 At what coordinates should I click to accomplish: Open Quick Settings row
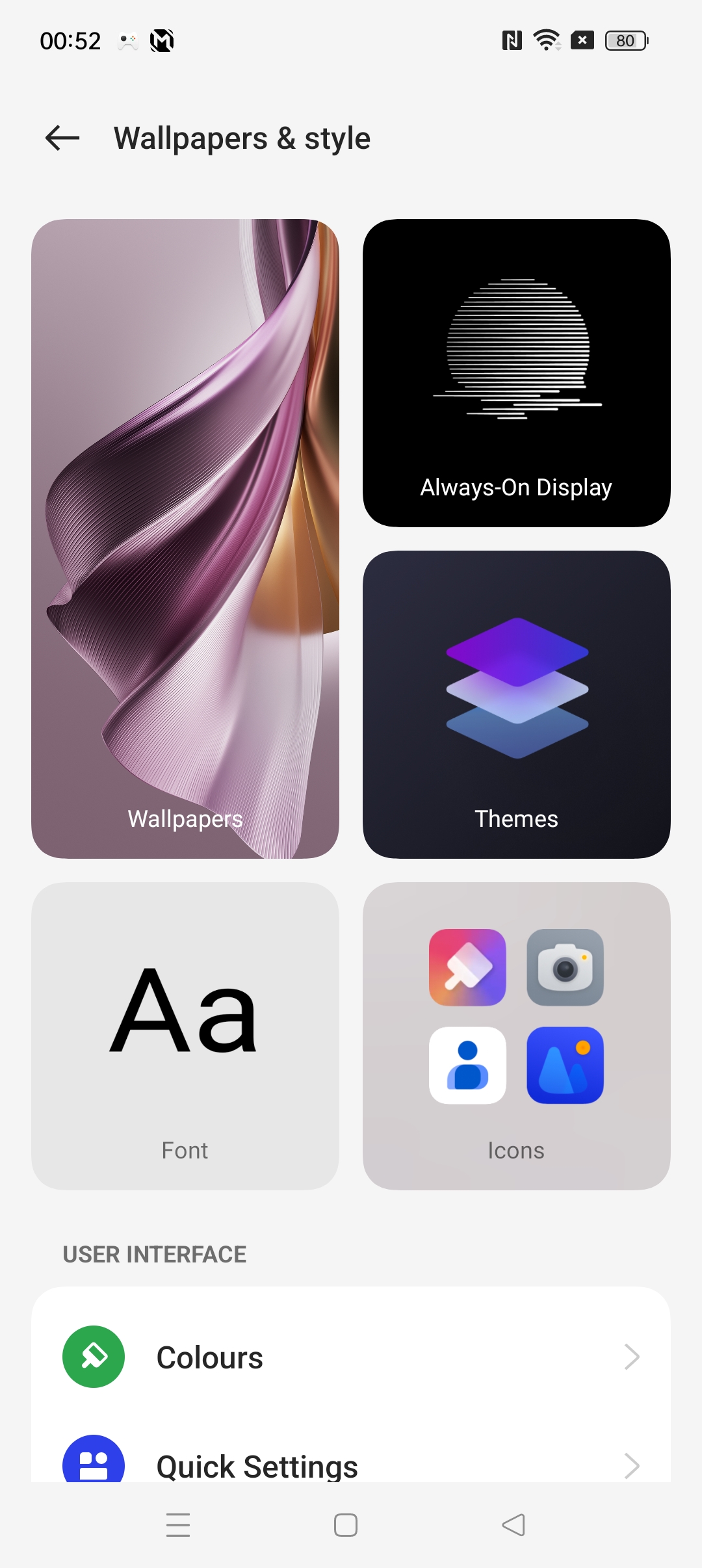351,1463
